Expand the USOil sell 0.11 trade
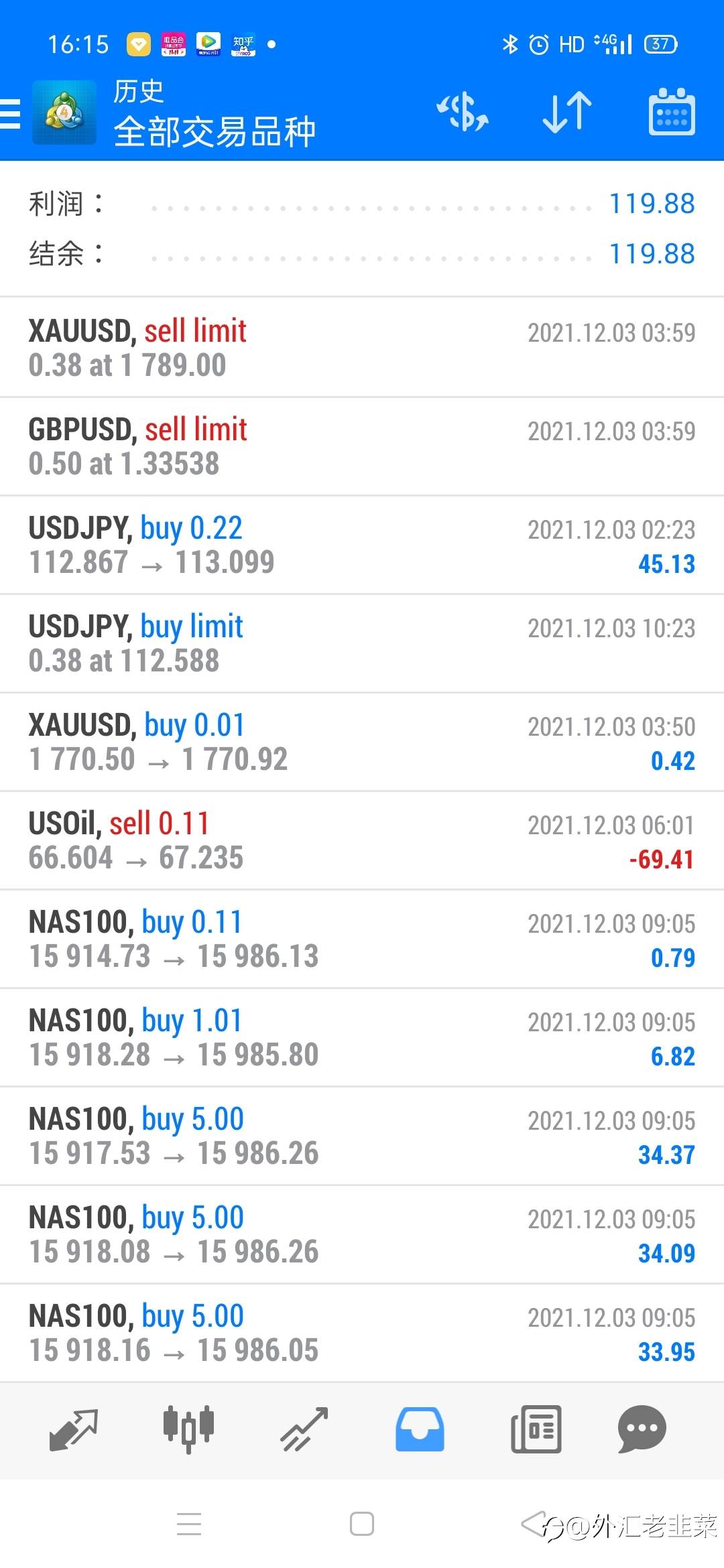Image resolution: width=724 pixels, height=1568 pixels. 362,840
